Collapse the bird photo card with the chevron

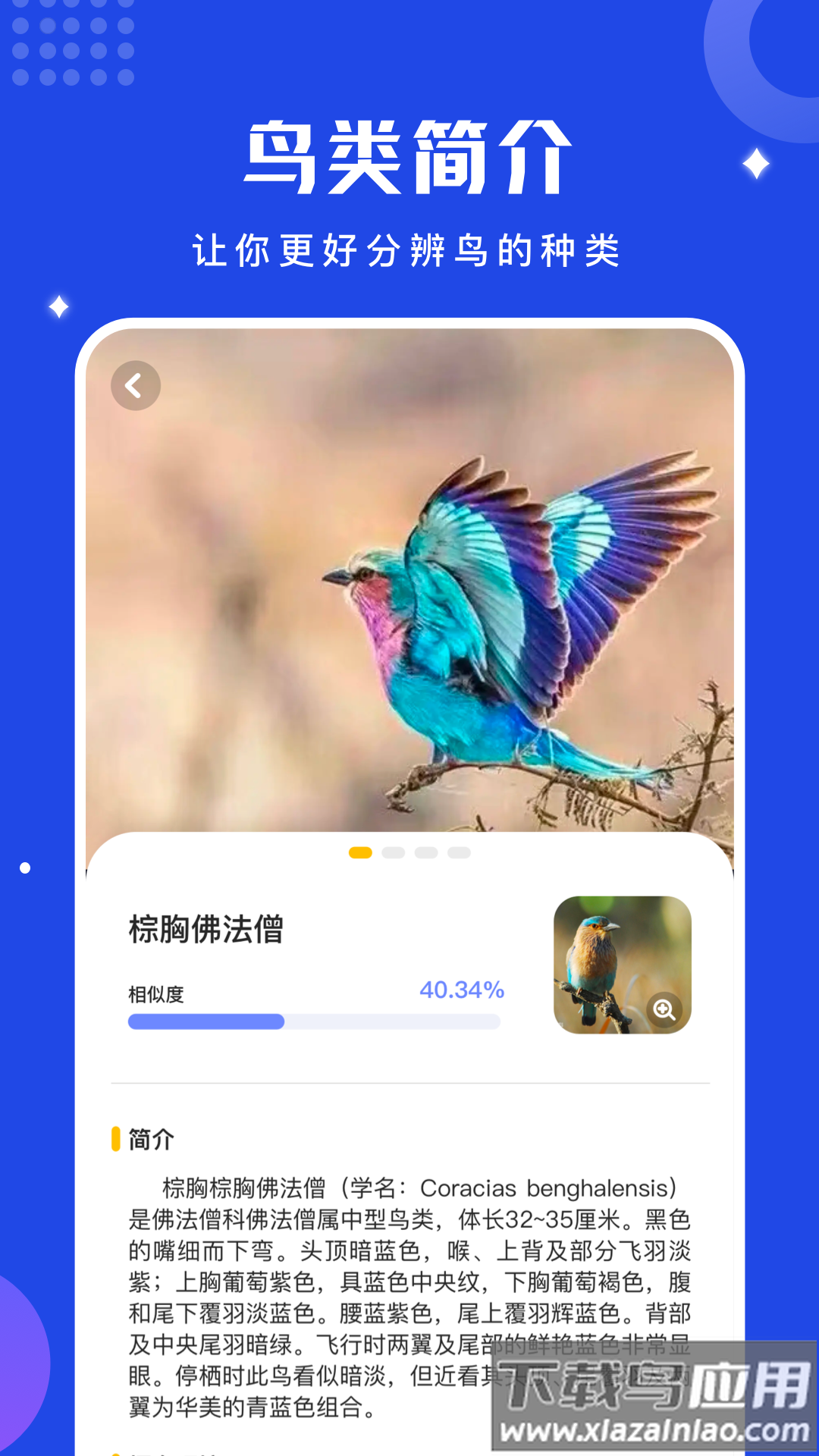[x=135, y=385]
